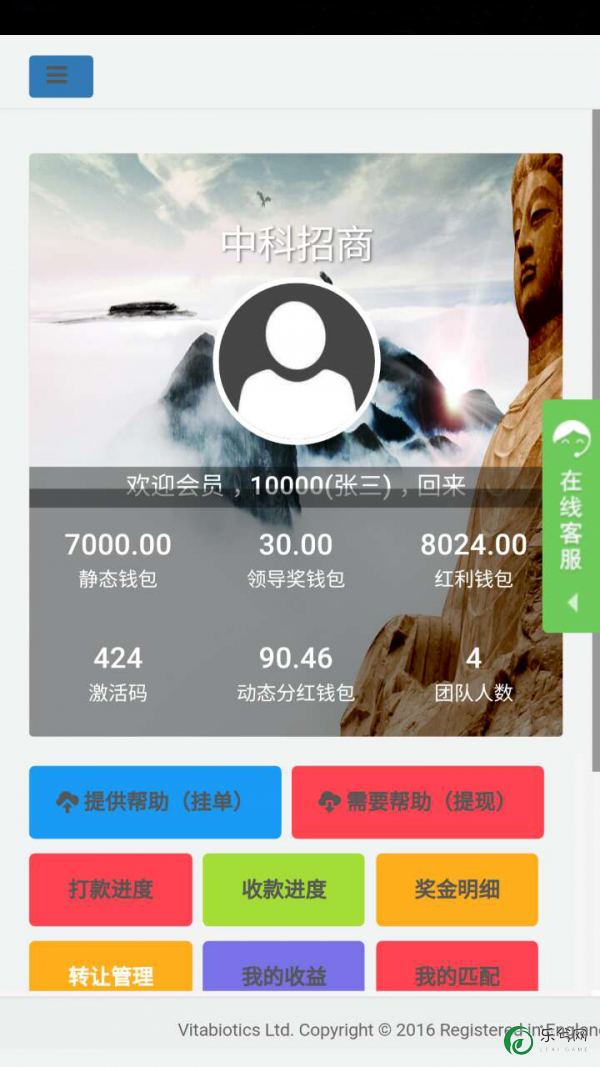Open 转让管理
Screen dimensions: 600x1067
(111, 966)
